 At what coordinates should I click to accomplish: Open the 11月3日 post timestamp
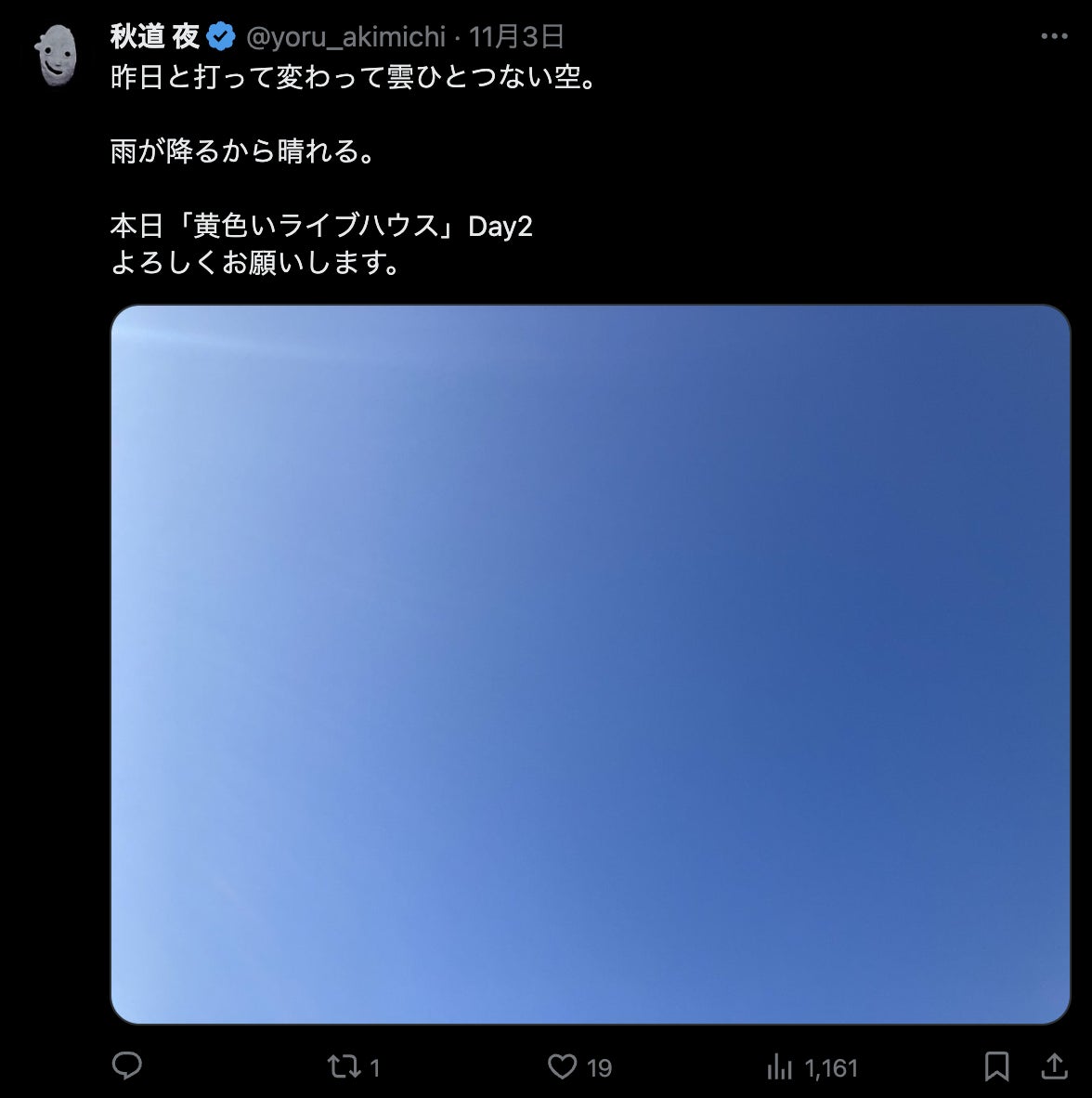click(517, 37)
